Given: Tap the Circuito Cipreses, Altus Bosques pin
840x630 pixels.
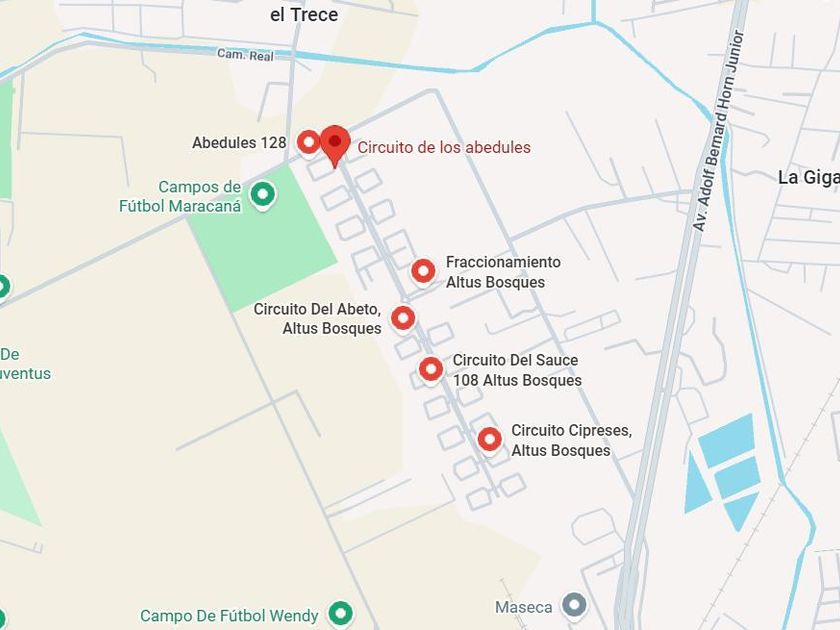Looking at the screenshot, I should 489,439.
